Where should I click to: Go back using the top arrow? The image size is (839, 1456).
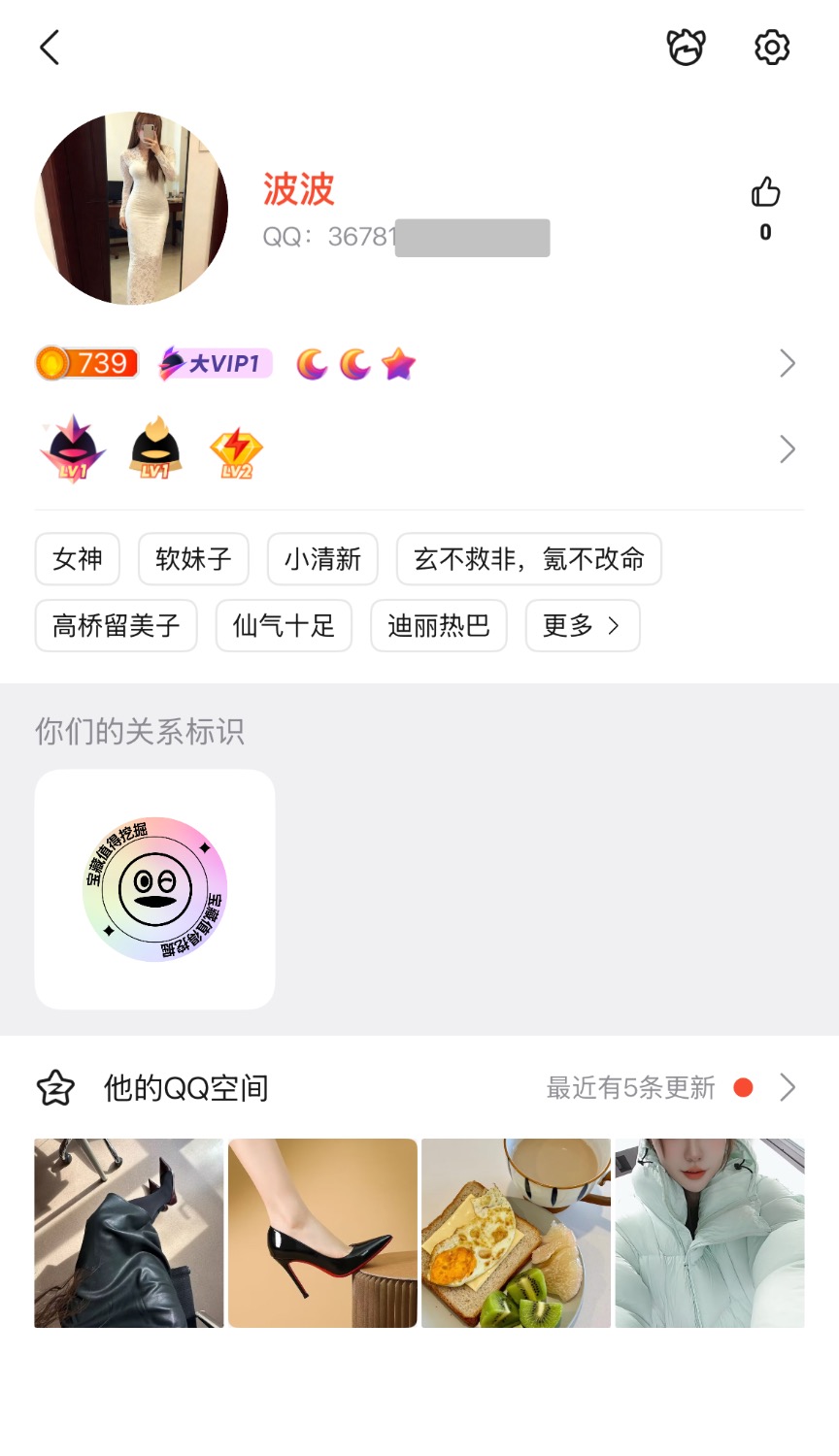point(50,47)
